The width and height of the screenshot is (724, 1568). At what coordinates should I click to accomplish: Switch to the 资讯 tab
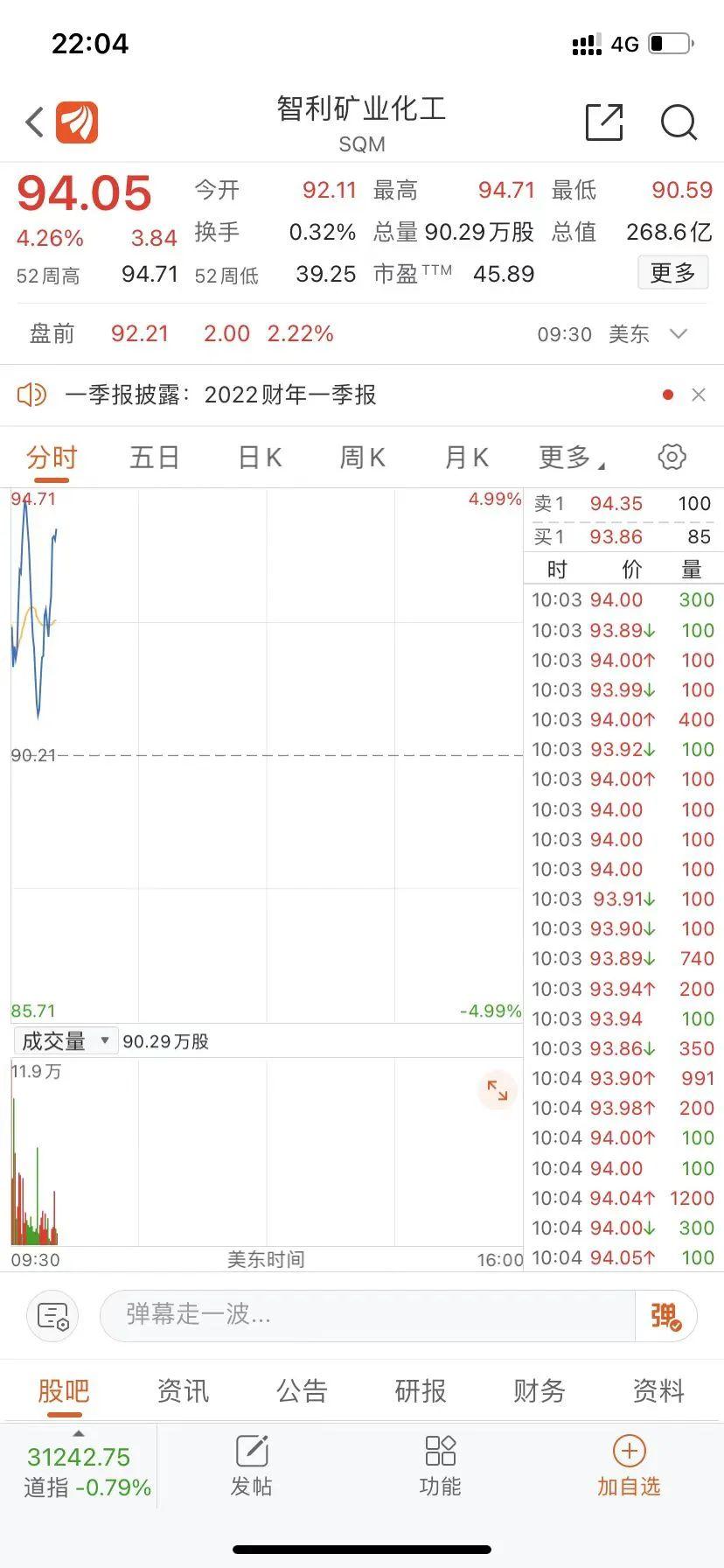click(183, 1390)
